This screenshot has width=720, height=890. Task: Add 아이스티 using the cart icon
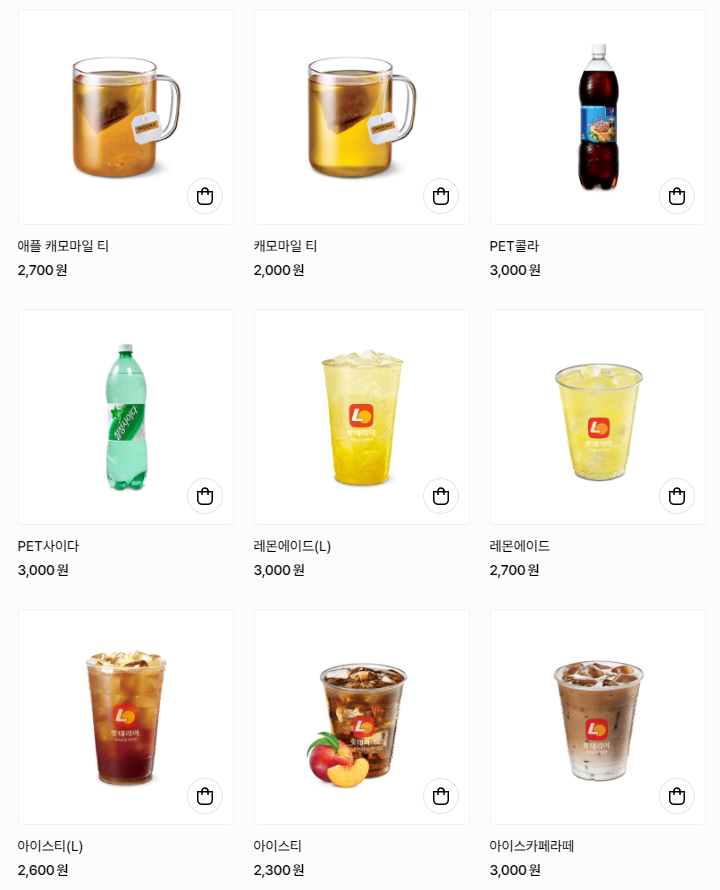(441, 796)
